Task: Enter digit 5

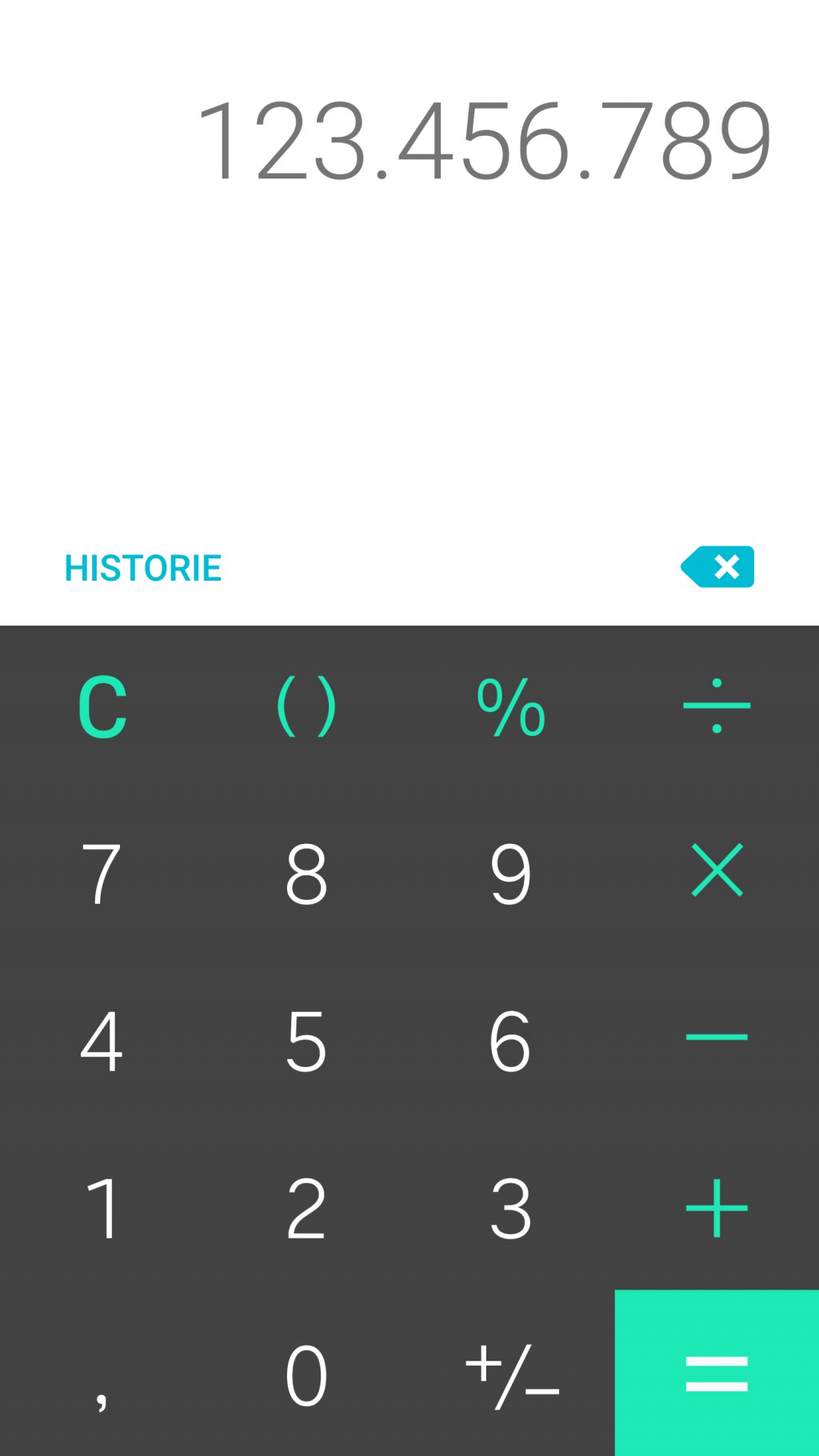Action: click(x=307, y=1039)
